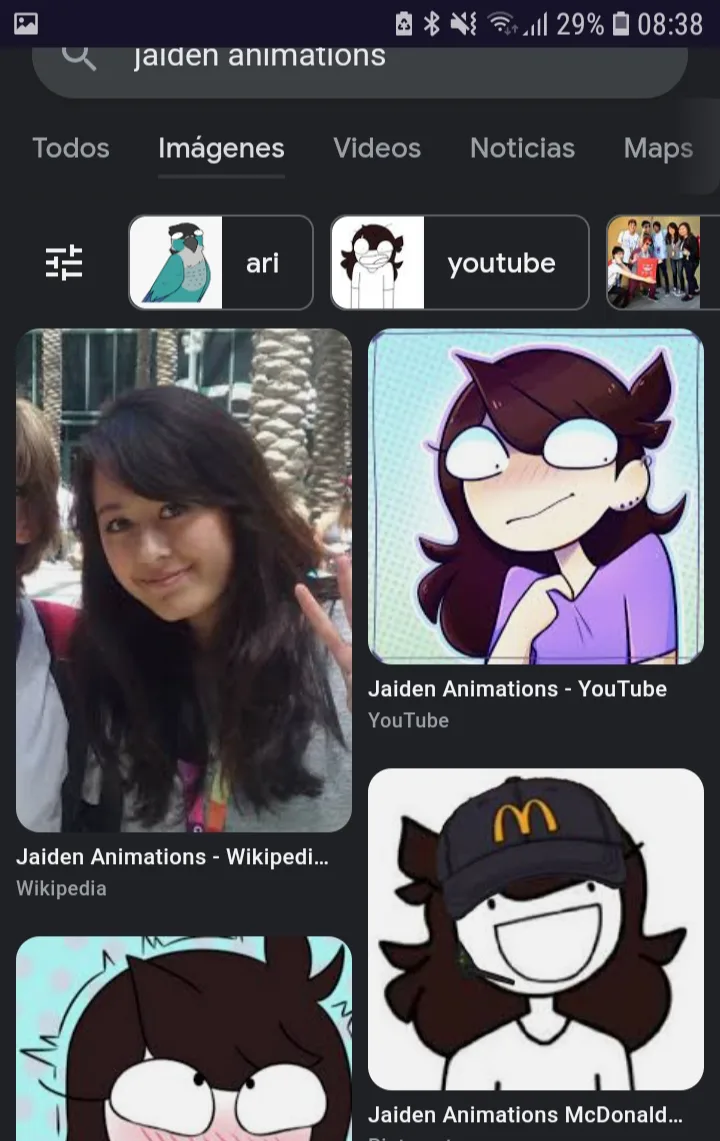Open the Jaiden Animations Wikipedia image result
Screen dimensions: 720x1141
tap(184, 580)
